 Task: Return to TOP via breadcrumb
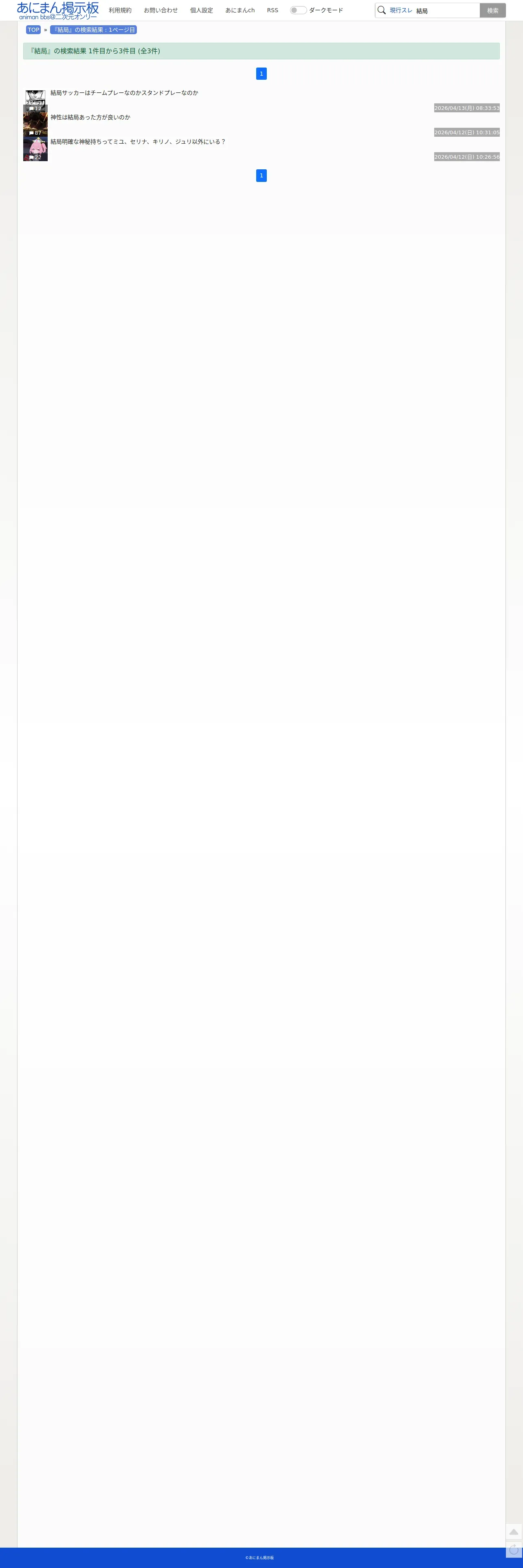pos(33,30)
